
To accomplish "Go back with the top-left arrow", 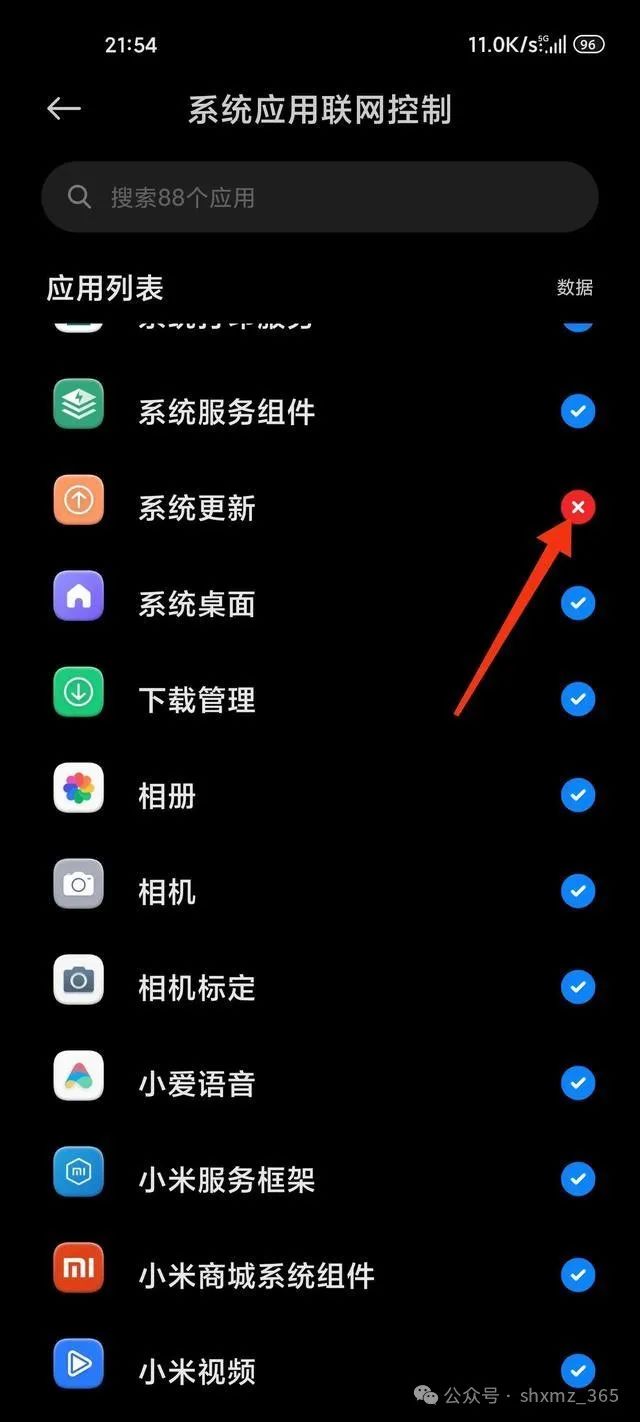I will coord(64,109).
